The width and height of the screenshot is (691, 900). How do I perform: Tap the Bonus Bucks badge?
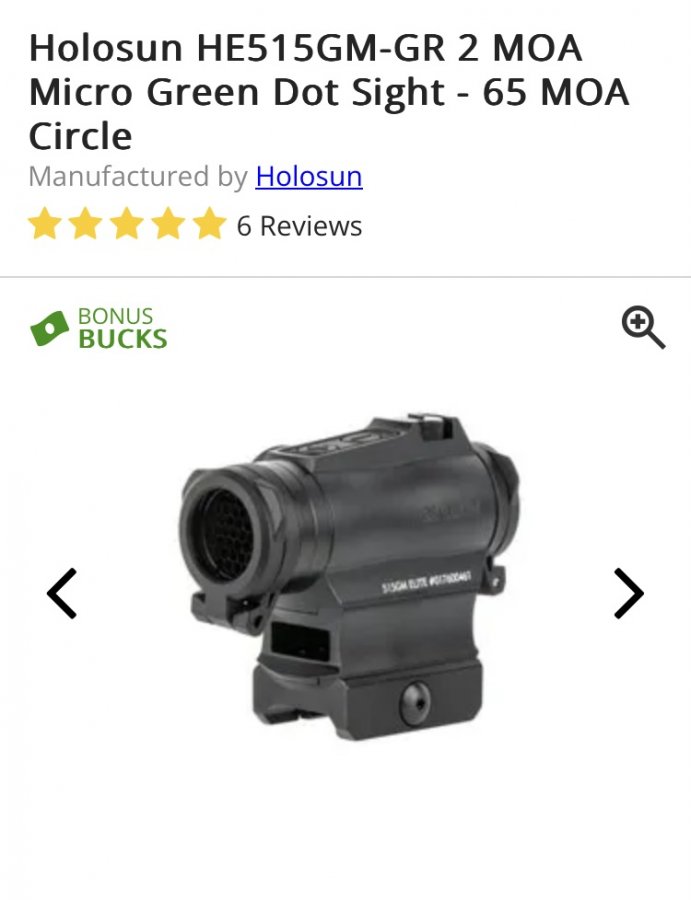99,328
